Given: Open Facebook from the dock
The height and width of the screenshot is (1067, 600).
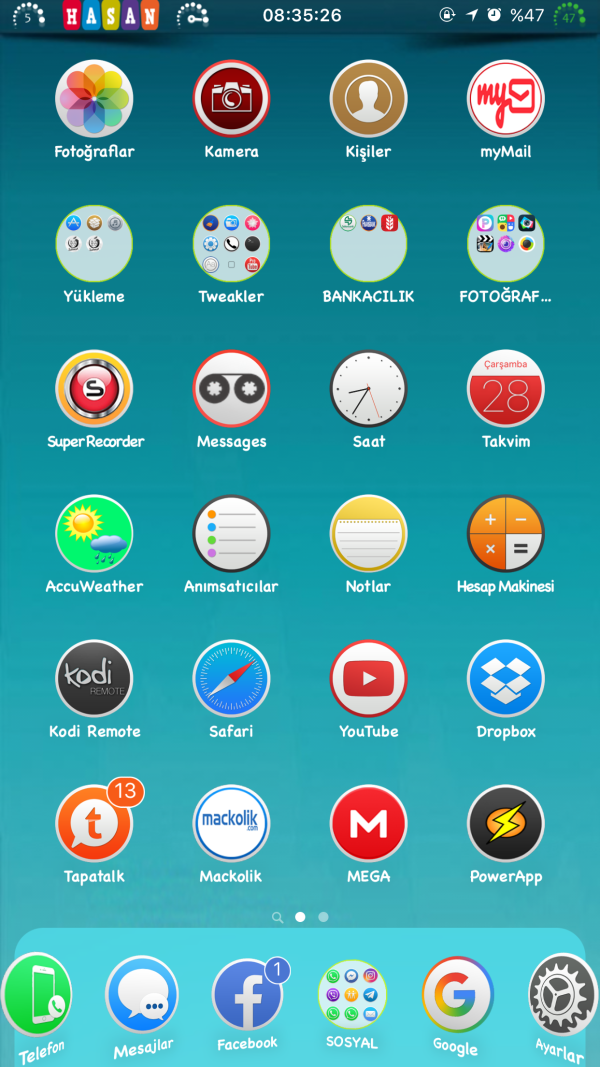Looking at the screenshot, I should [x=247, y=996].
